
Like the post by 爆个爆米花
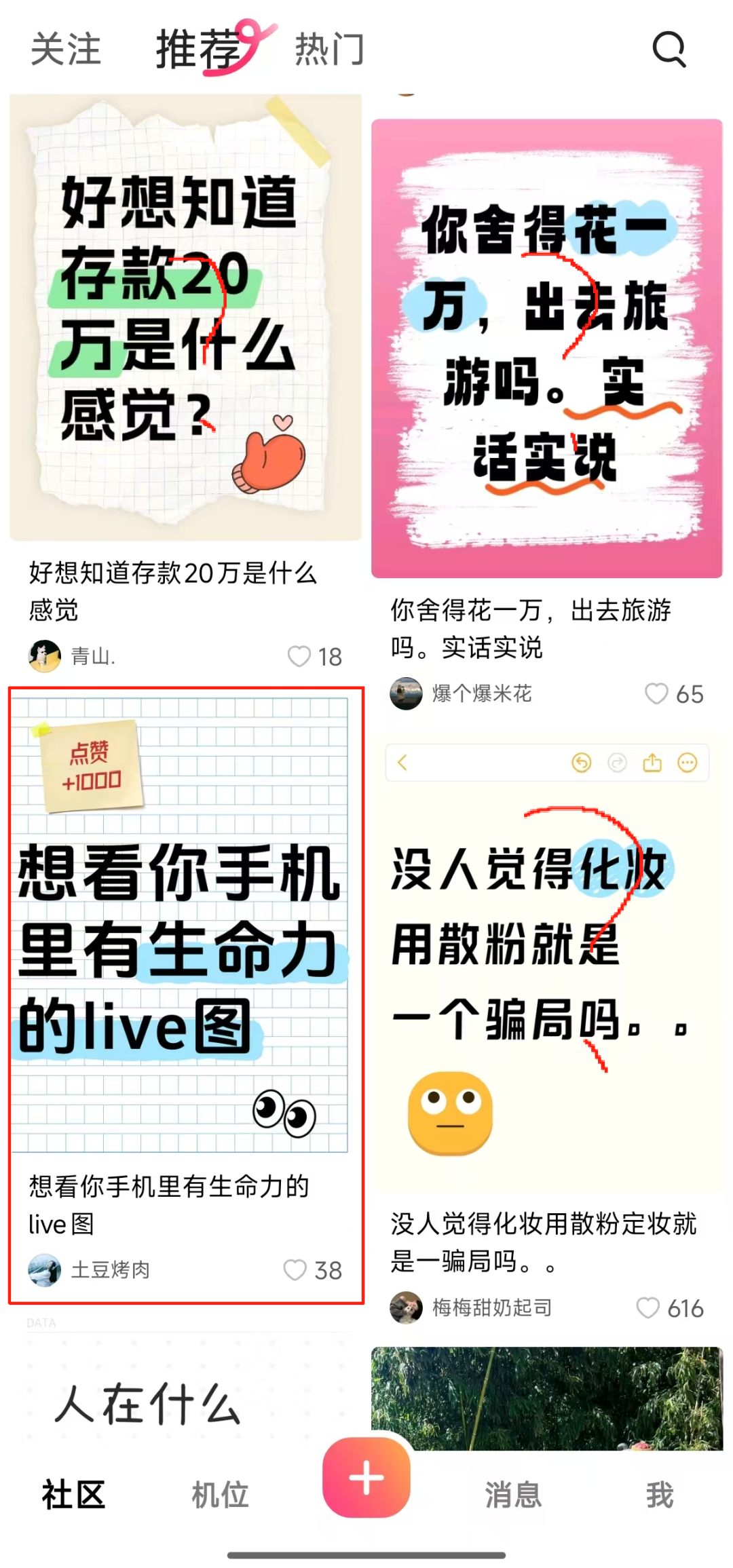(656, 693)
